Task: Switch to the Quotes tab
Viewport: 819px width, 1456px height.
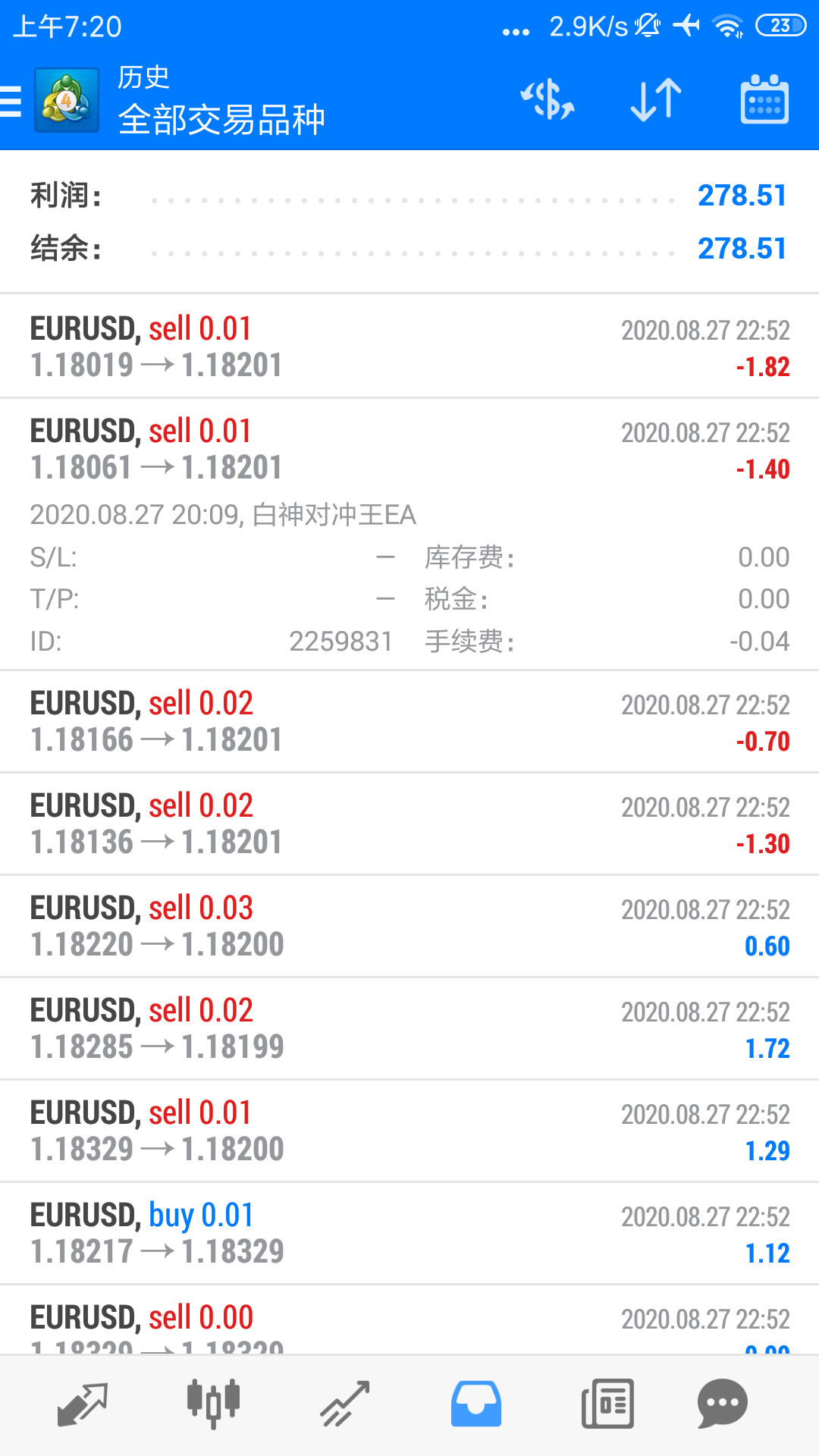Action: 82,1404
